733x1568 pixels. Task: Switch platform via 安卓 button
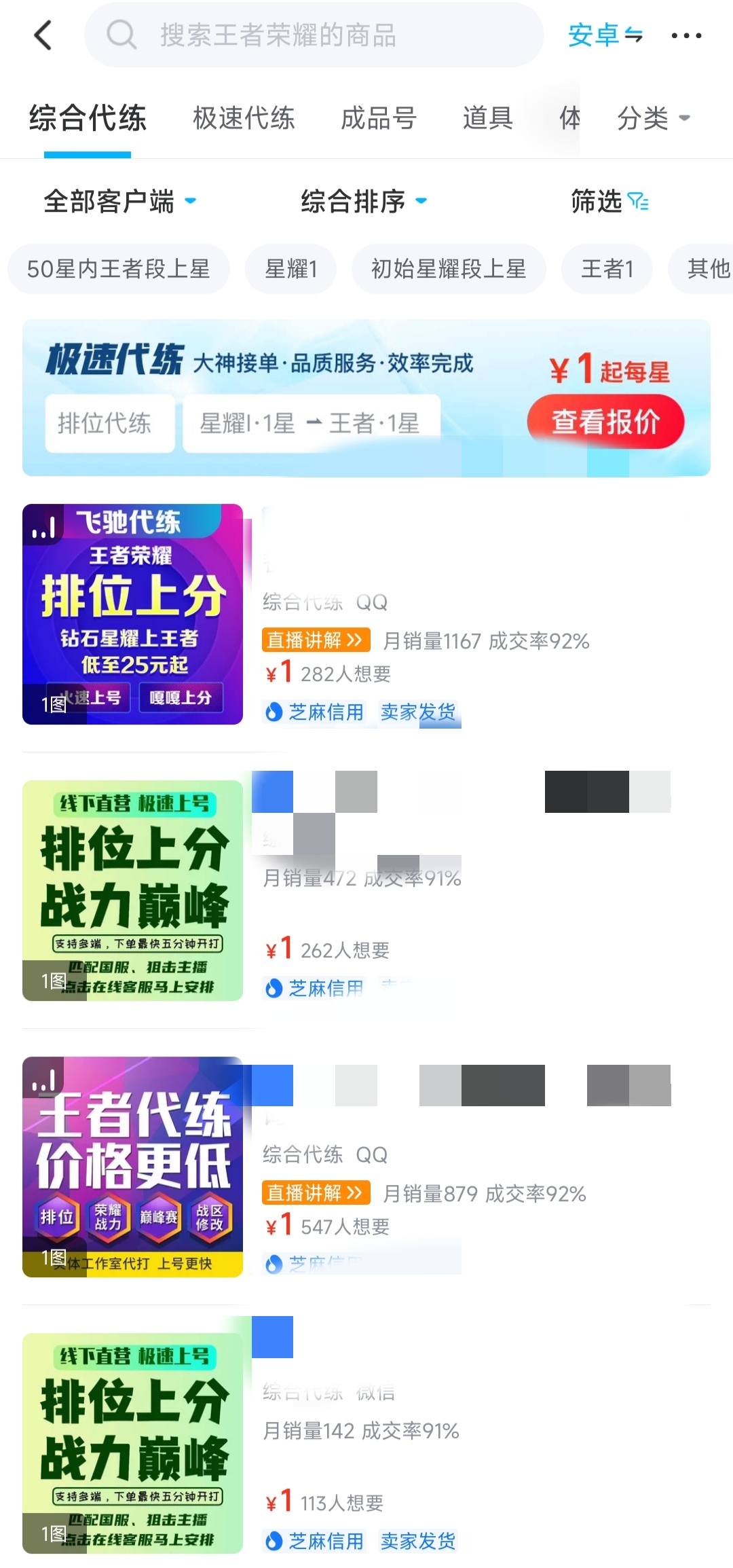click(605, 35)
